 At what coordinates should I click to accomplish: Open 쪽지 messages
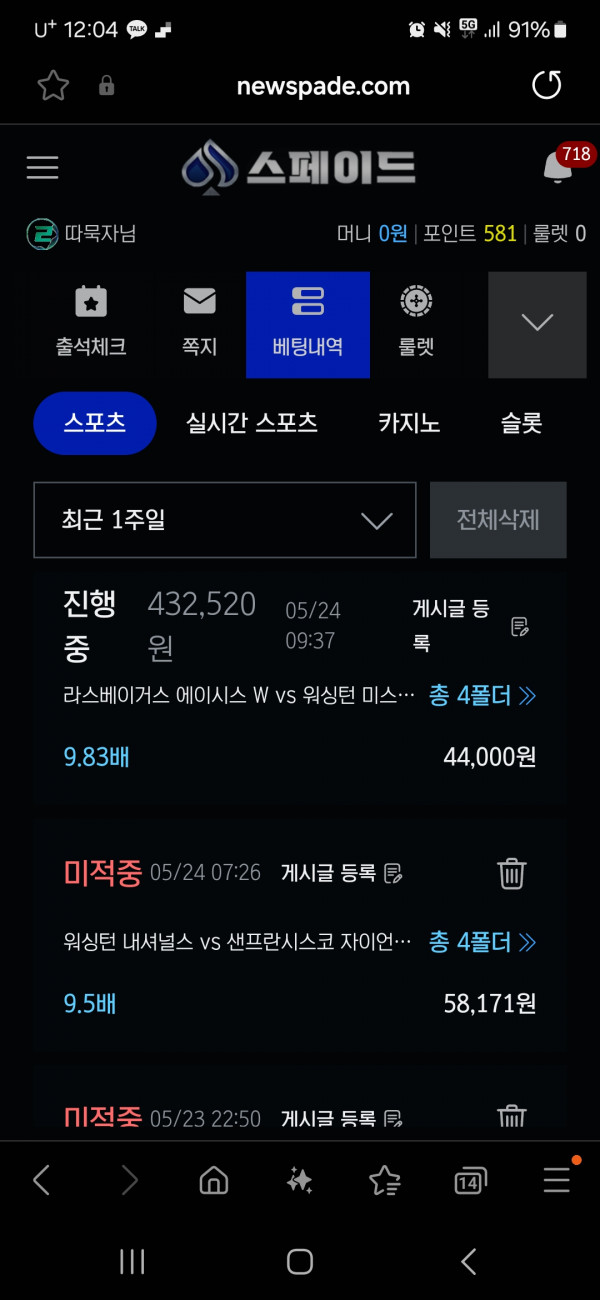pos(199,324)
